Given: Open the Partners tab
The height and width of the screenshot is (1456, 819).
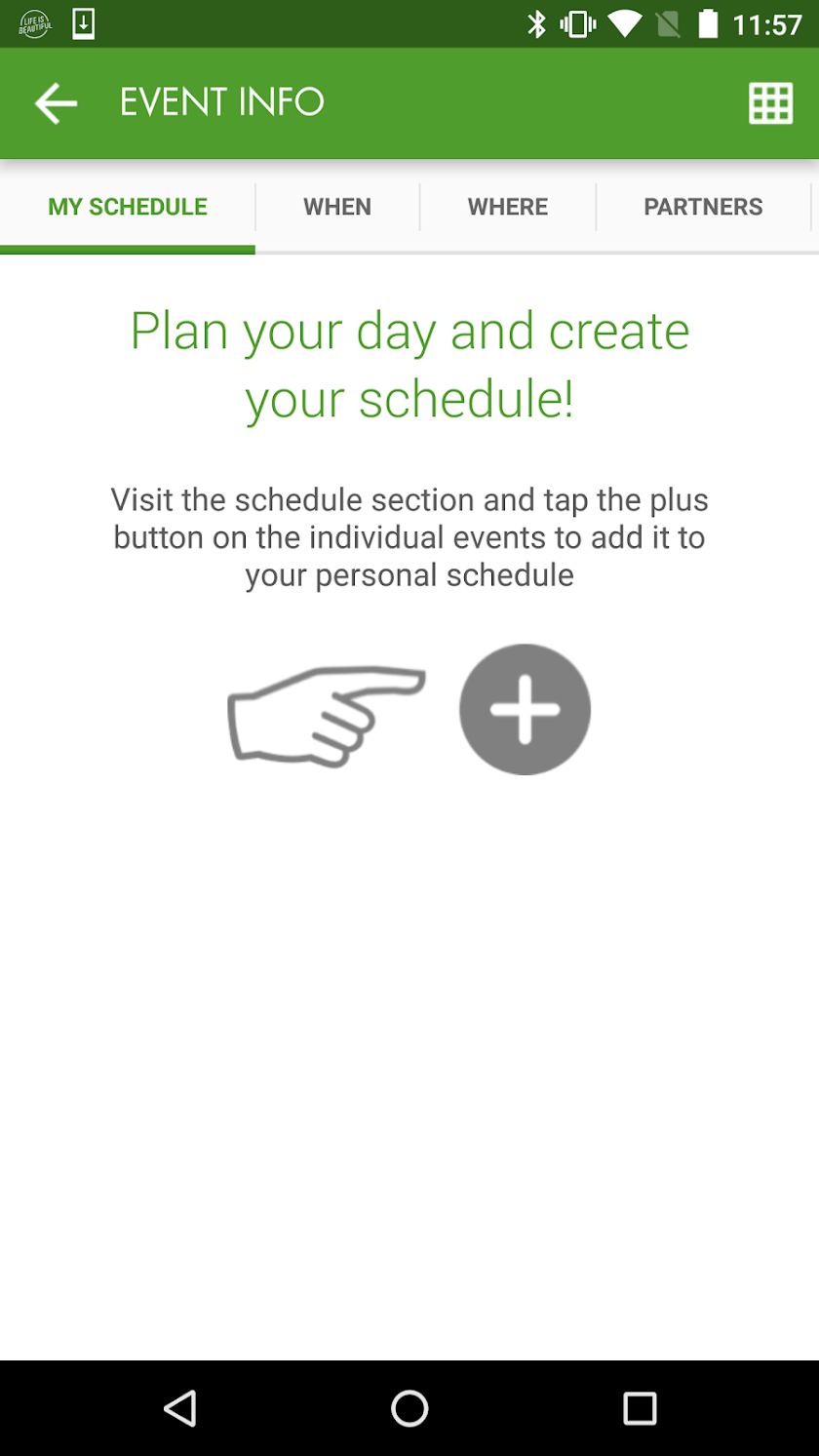Looking at the screenshot, I should 703,207.
